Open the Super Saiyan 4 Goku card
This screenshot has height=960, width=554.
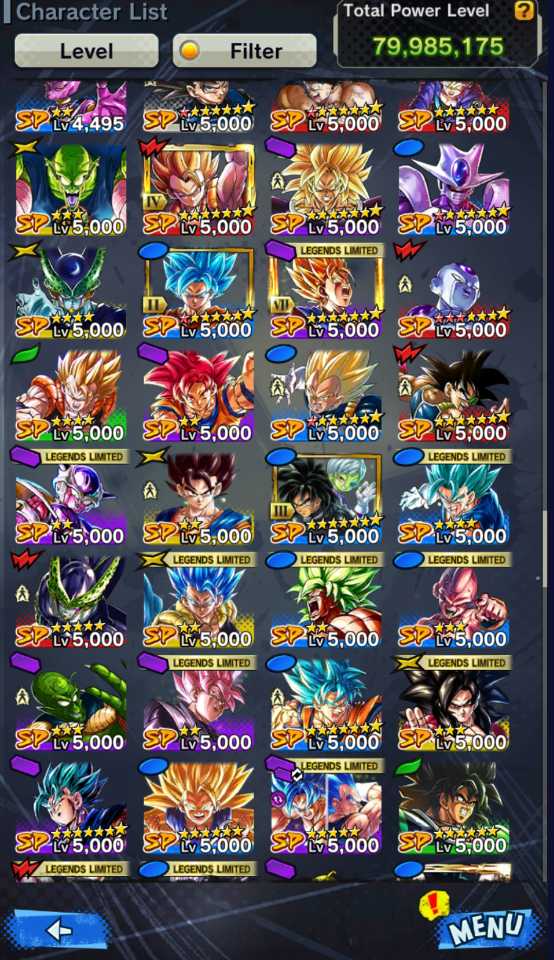(x=454, y=704)
